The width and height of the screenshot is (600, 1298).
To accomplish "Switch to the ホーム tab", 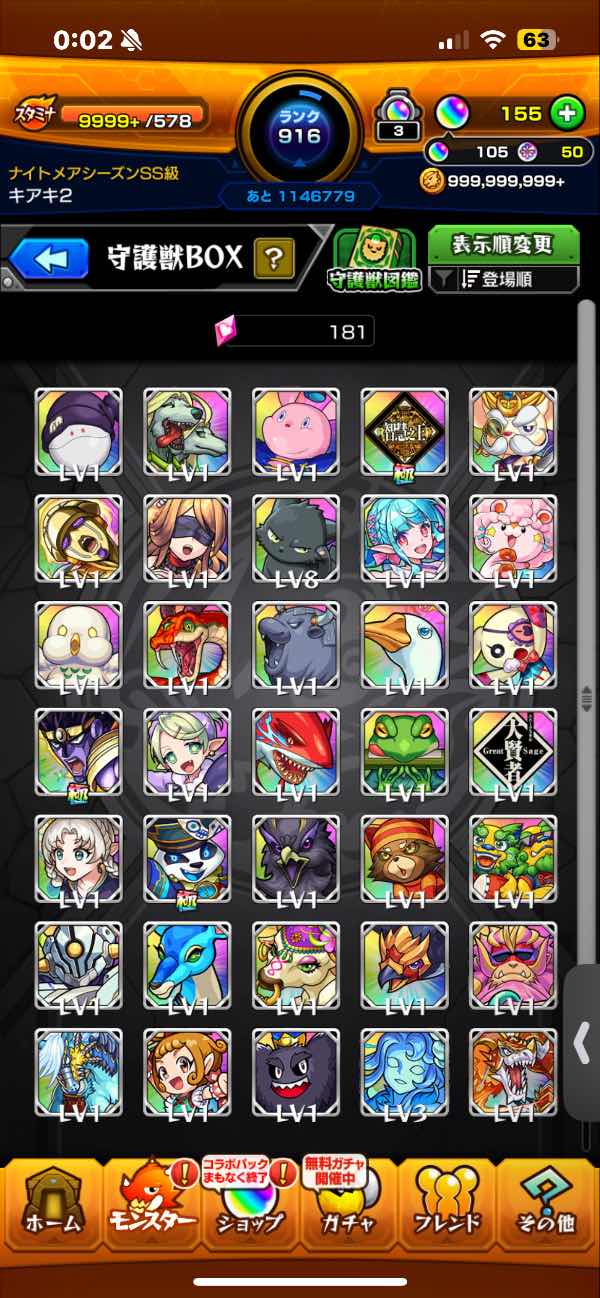I will pos(50,1207).
